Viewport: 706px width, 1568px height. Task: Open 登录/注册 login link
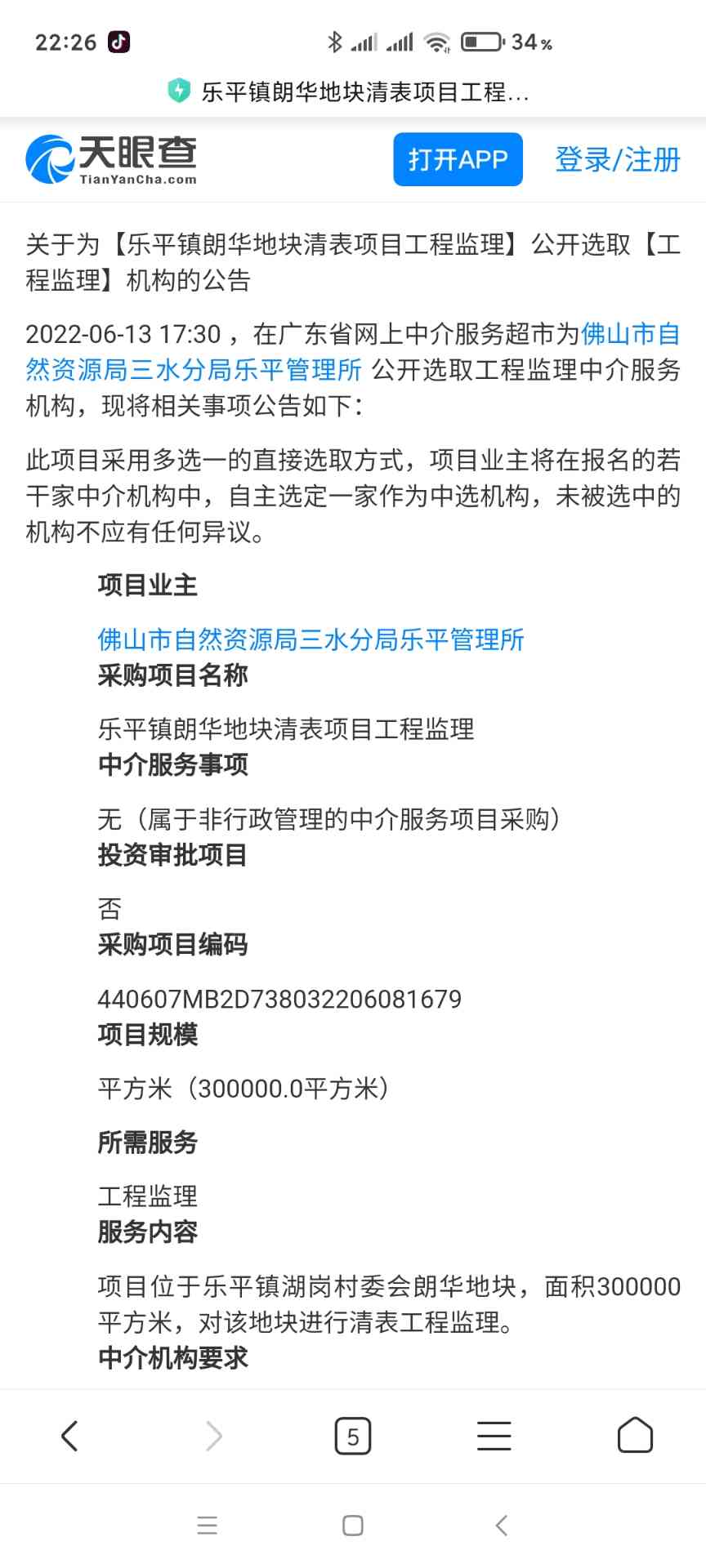pyautogui.click(x=617, y=159)
